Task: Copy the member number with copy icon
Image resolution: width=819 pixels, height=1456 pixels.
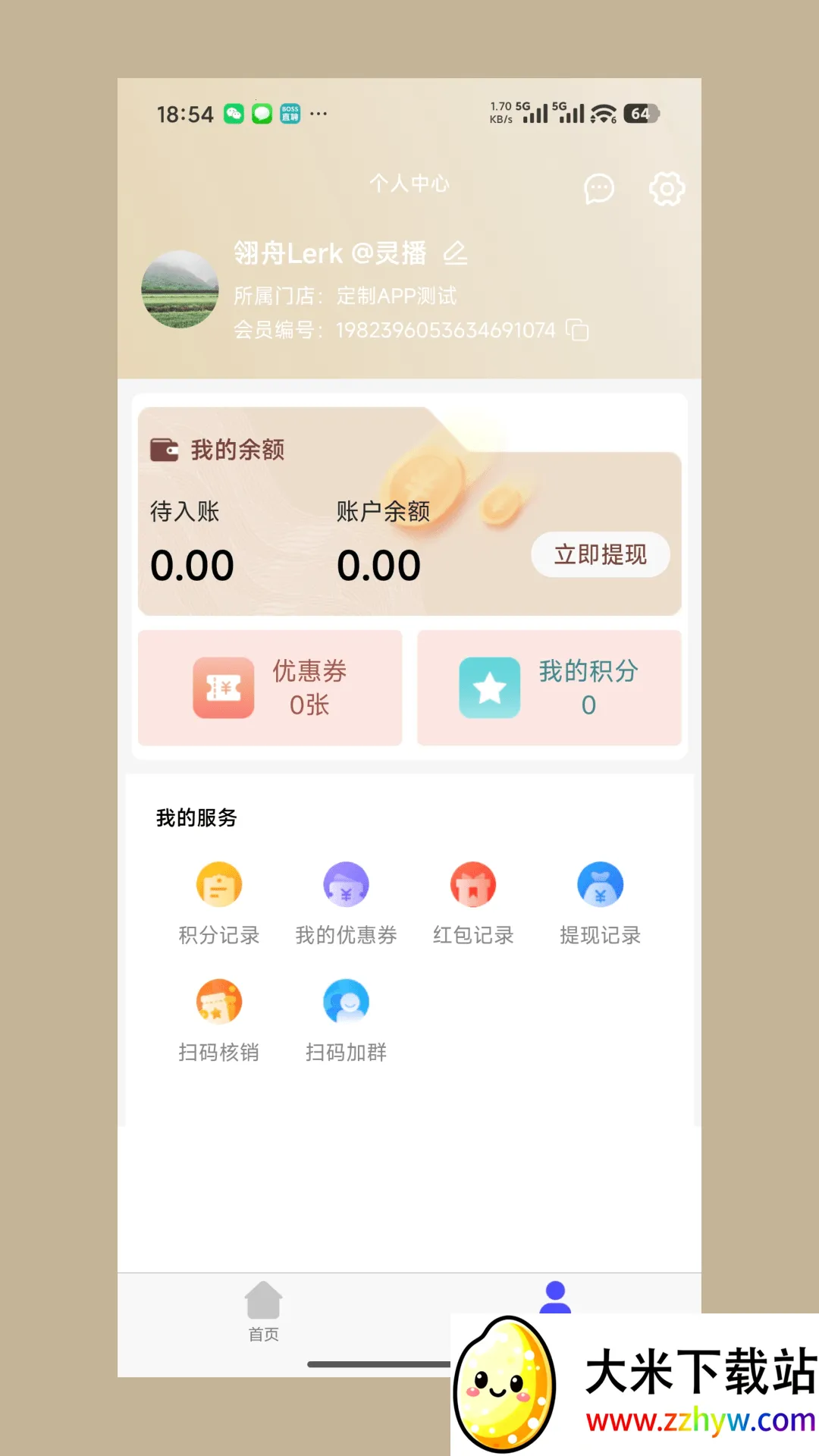Action: (x=578, y=330)
